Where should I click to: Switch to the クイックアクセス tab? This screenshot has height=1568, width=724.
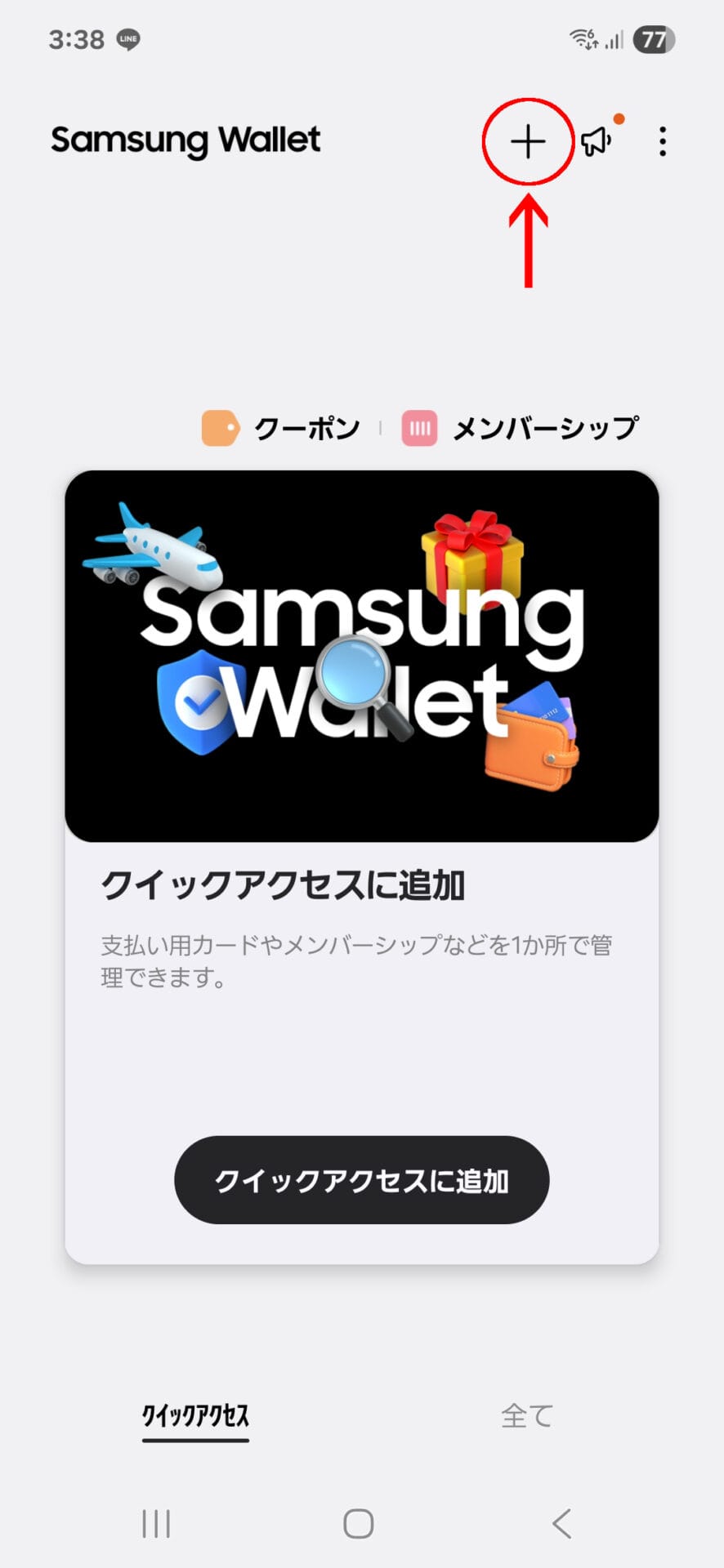click(x=195, y=1415)
